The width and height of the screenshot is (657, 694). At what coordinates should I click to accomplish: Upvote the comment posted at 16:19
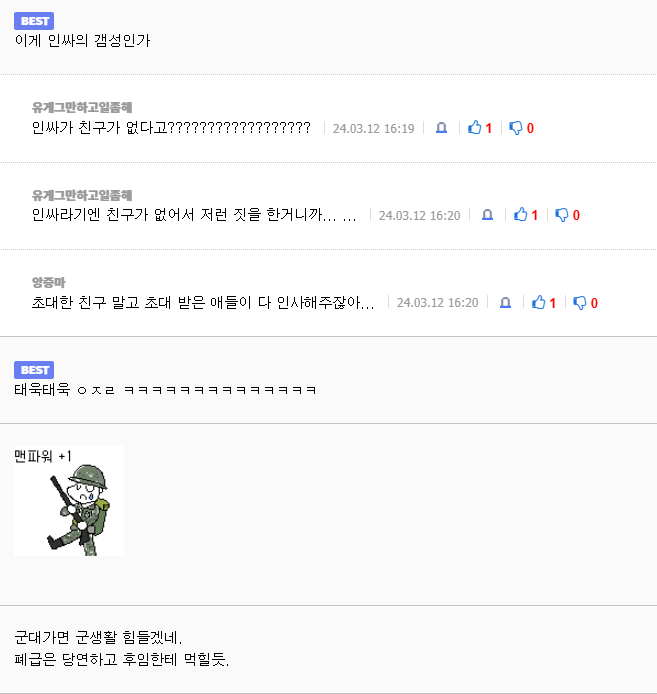pos(475,128)
